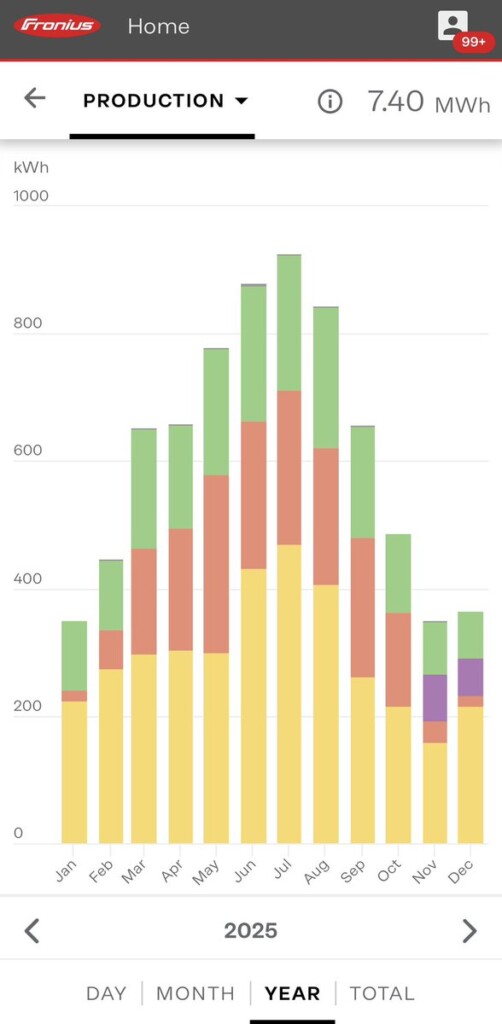Switch to the Total tab
This screenshot has height=1024, width=502.
(382, 994)
